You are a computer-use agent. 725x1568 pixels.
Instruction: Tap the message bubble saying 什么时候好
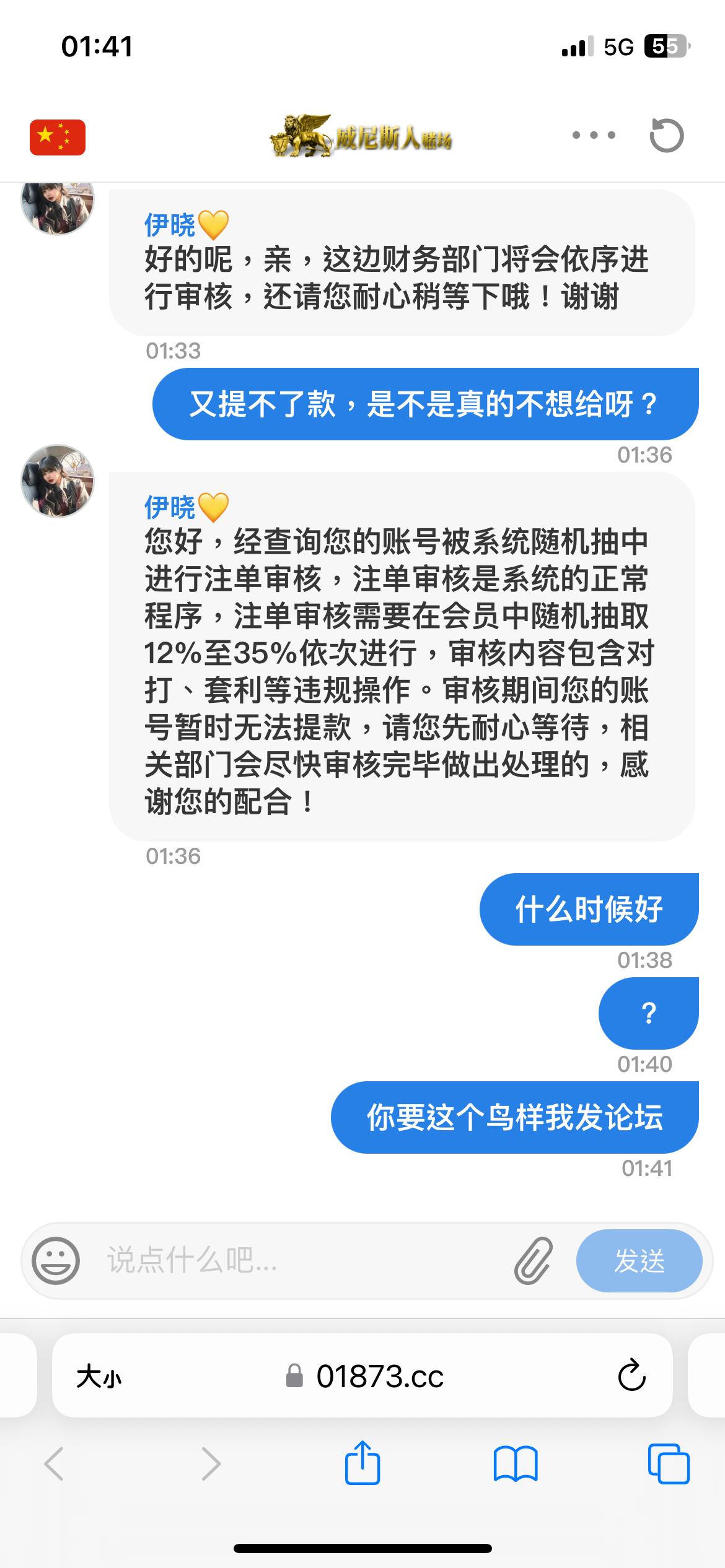(x=588, y=908)
